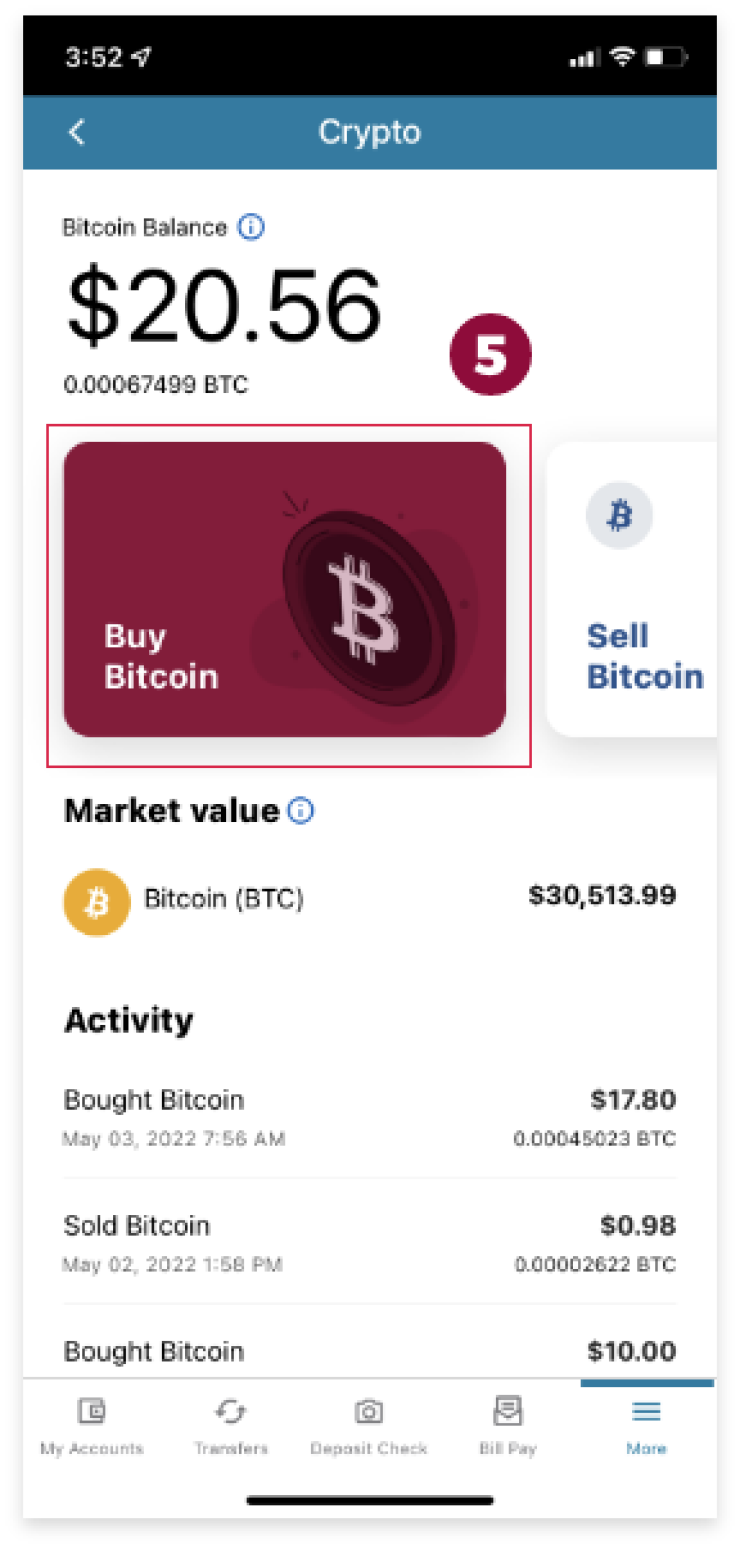Switch to the My Accounts tab

tap(92, 1425)
